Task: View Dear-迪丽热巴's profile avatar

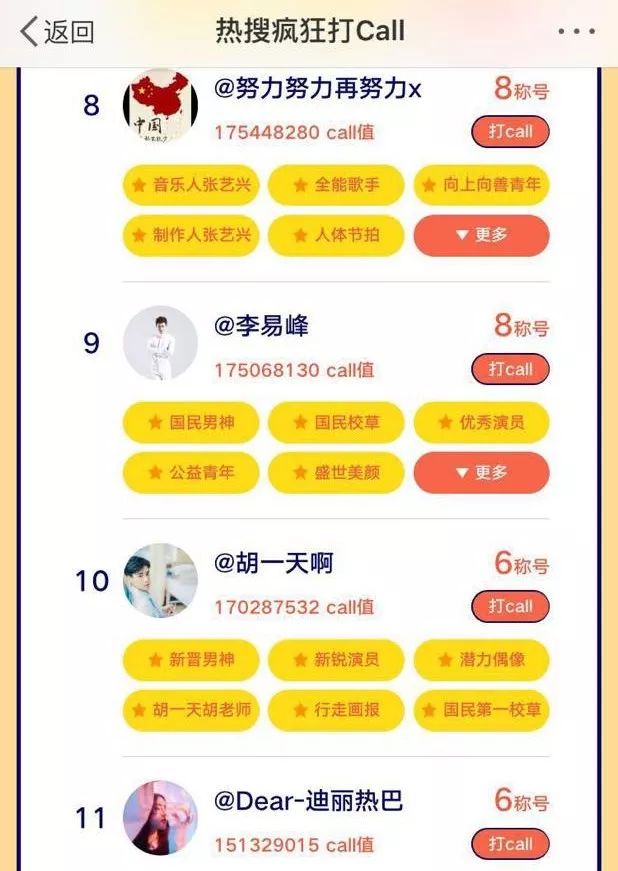Action: (160, 818)
